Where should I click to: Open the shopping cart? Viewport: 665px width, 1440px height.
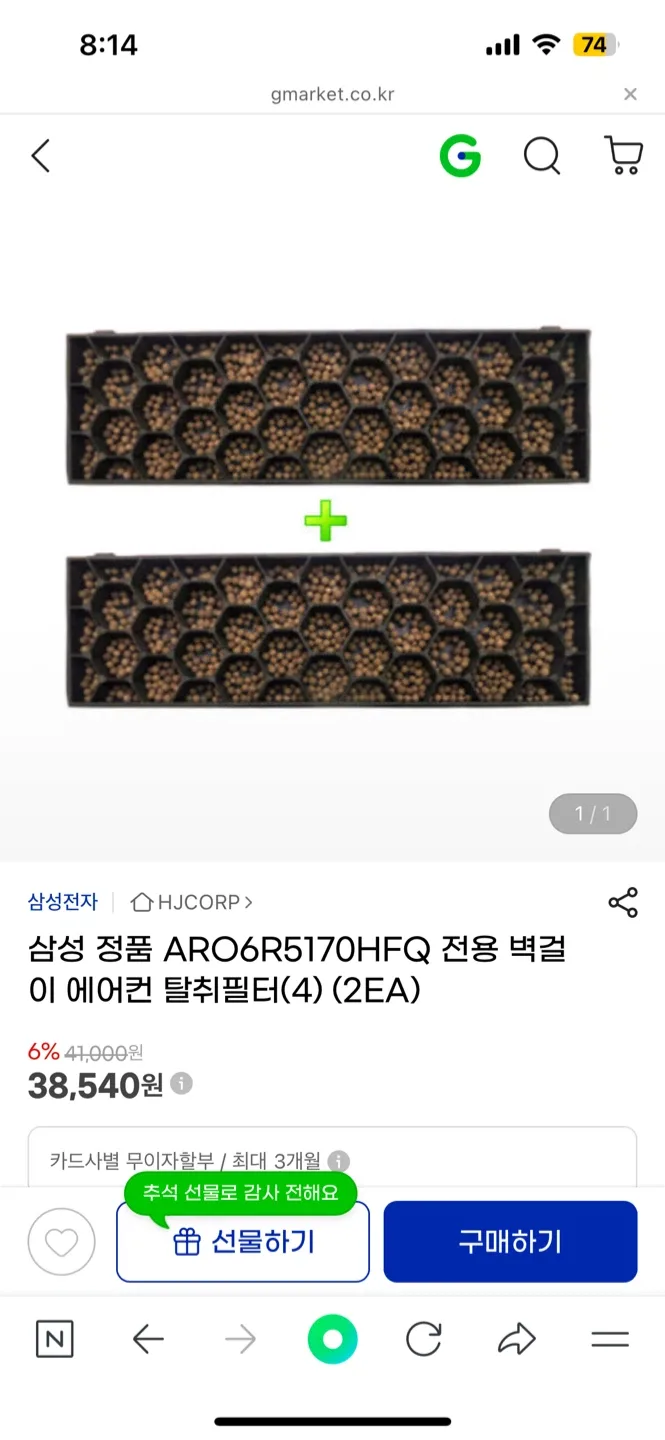coord(623,156)
